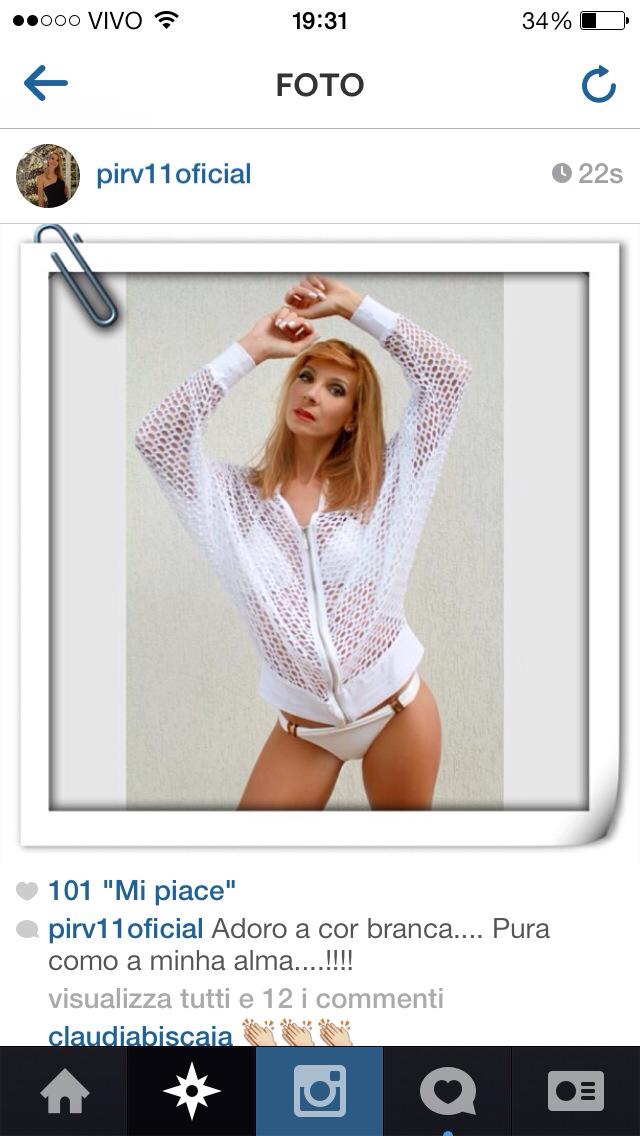Open the pirv11oficial profile picture
The height and width of the screenshot is (1136, 640).
tap(48, 175)
